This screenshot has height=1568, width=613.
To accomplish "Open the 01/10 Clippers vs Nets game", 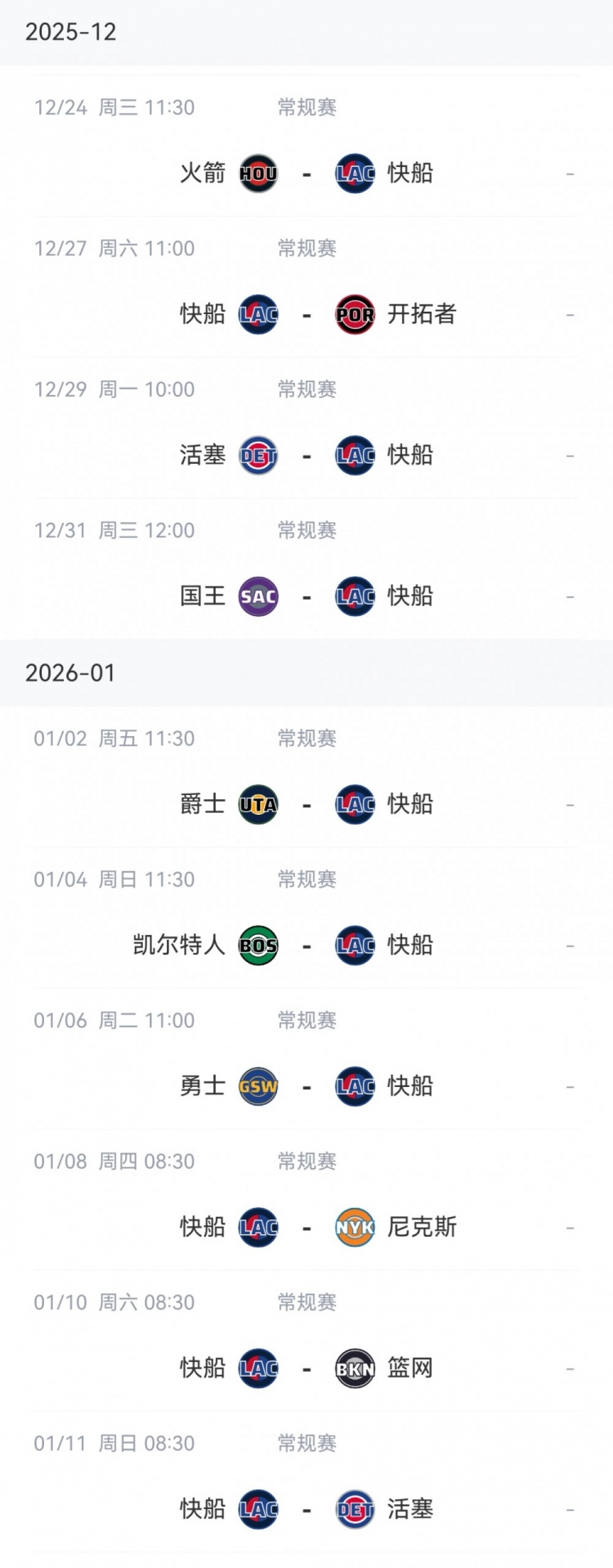I will [306, 1368].
